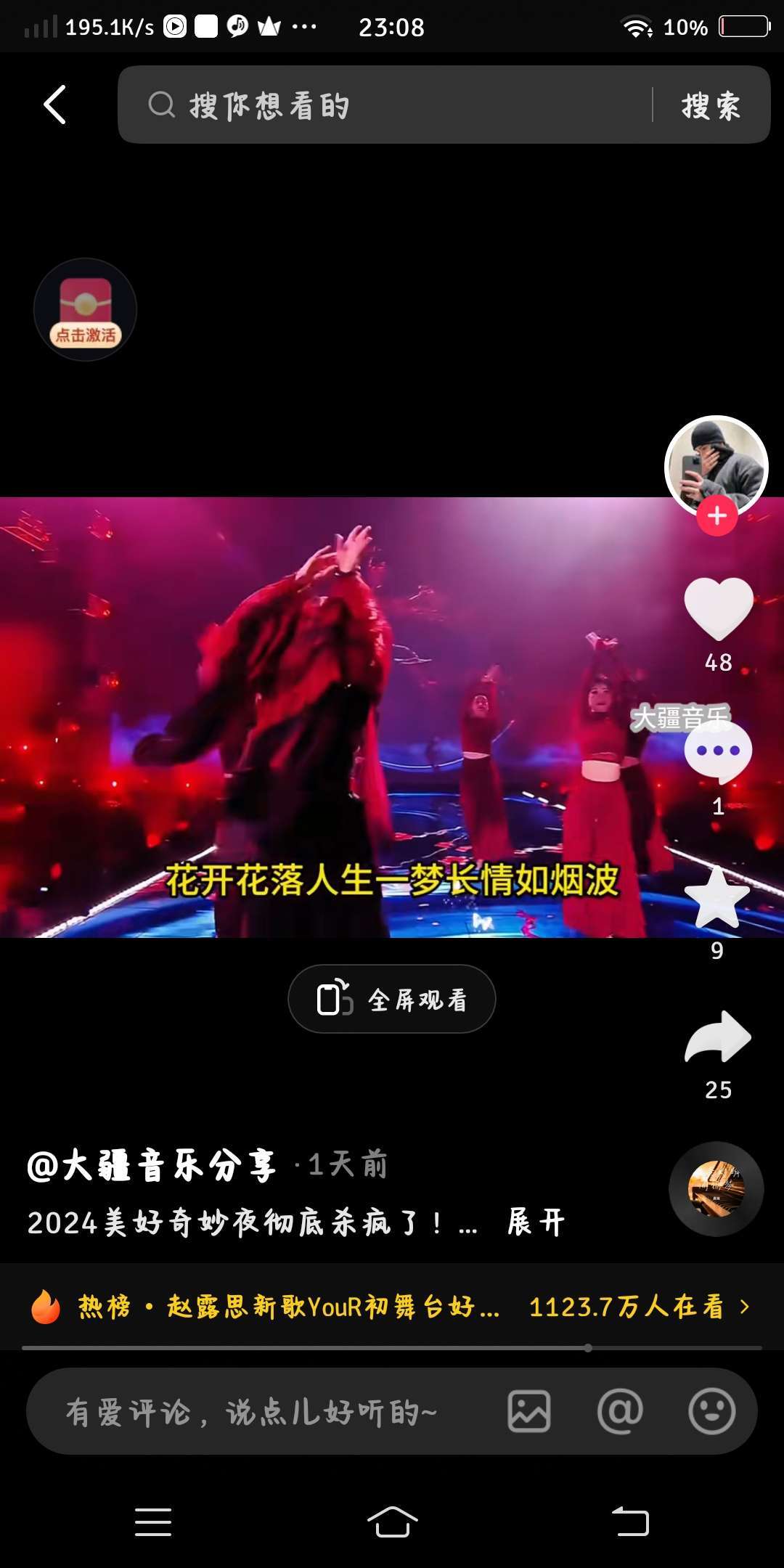Image resolution: width=784 pixels, height=1568 pixels.
Task: Open the emoji picker in comment bar
Action: 711,1412
